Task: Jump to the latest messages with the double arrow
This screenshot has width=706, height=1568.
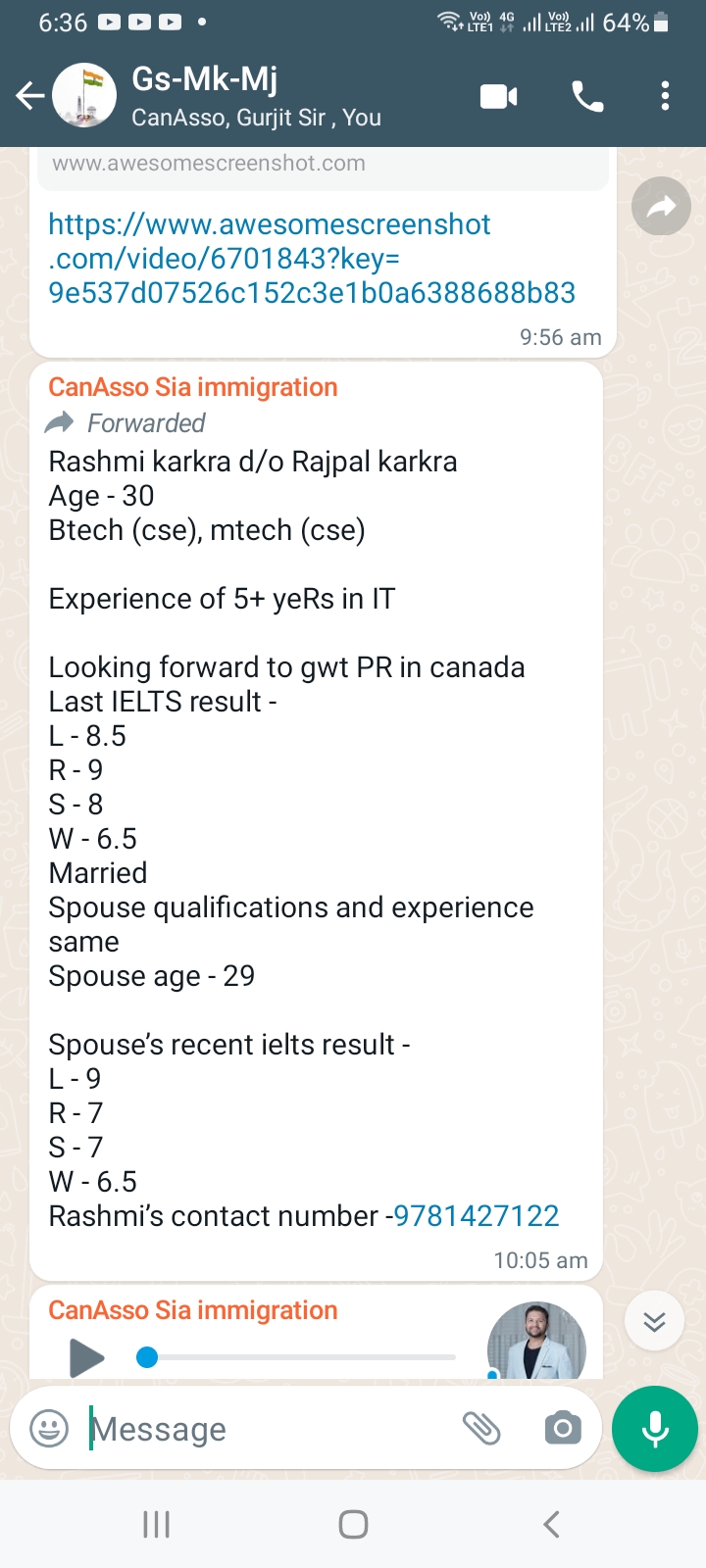Action: pos(654,1322)
